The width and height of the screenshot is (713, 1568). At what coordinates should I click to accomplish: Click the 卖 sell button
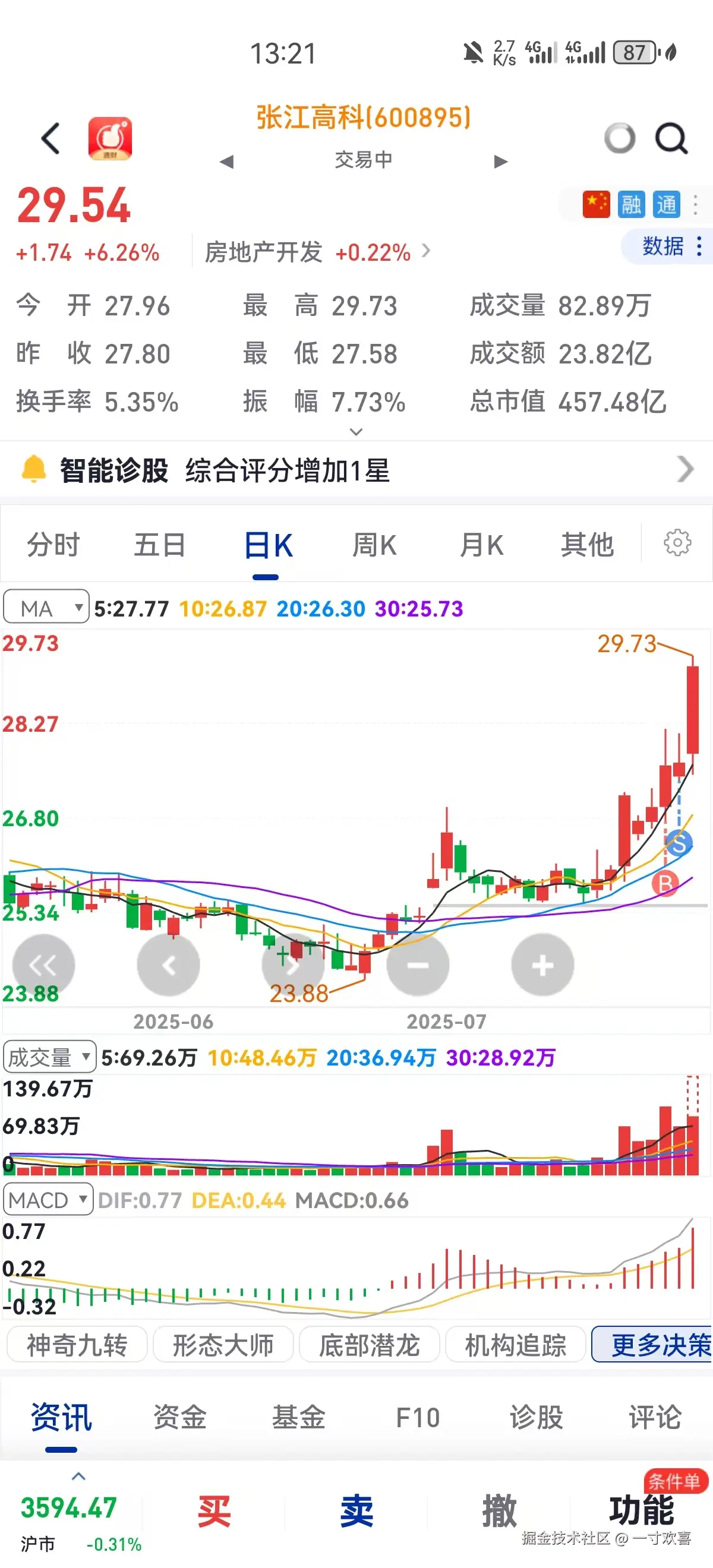pos(356,1510)
